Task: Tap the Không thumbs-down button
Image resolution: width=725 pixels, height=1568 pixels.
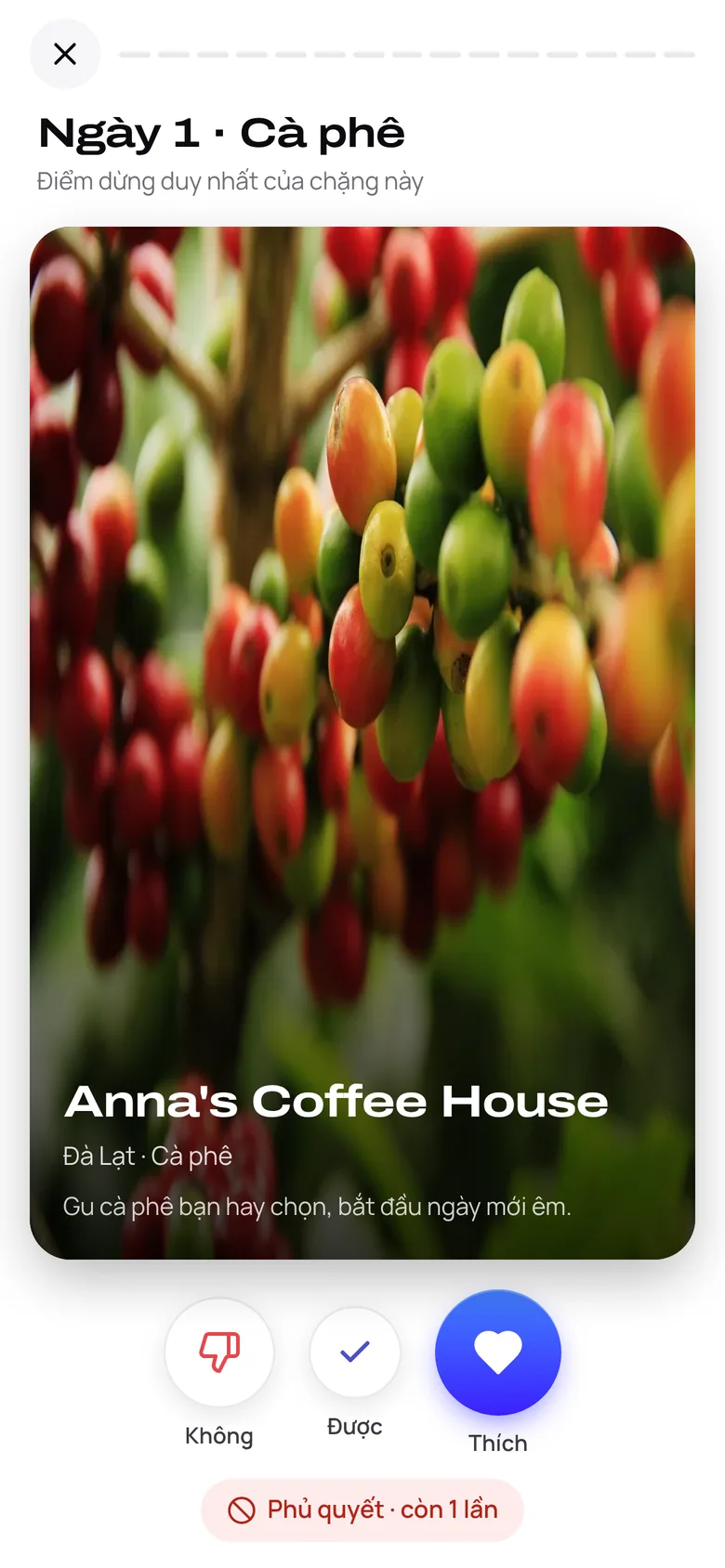Action: point(219,1352)
